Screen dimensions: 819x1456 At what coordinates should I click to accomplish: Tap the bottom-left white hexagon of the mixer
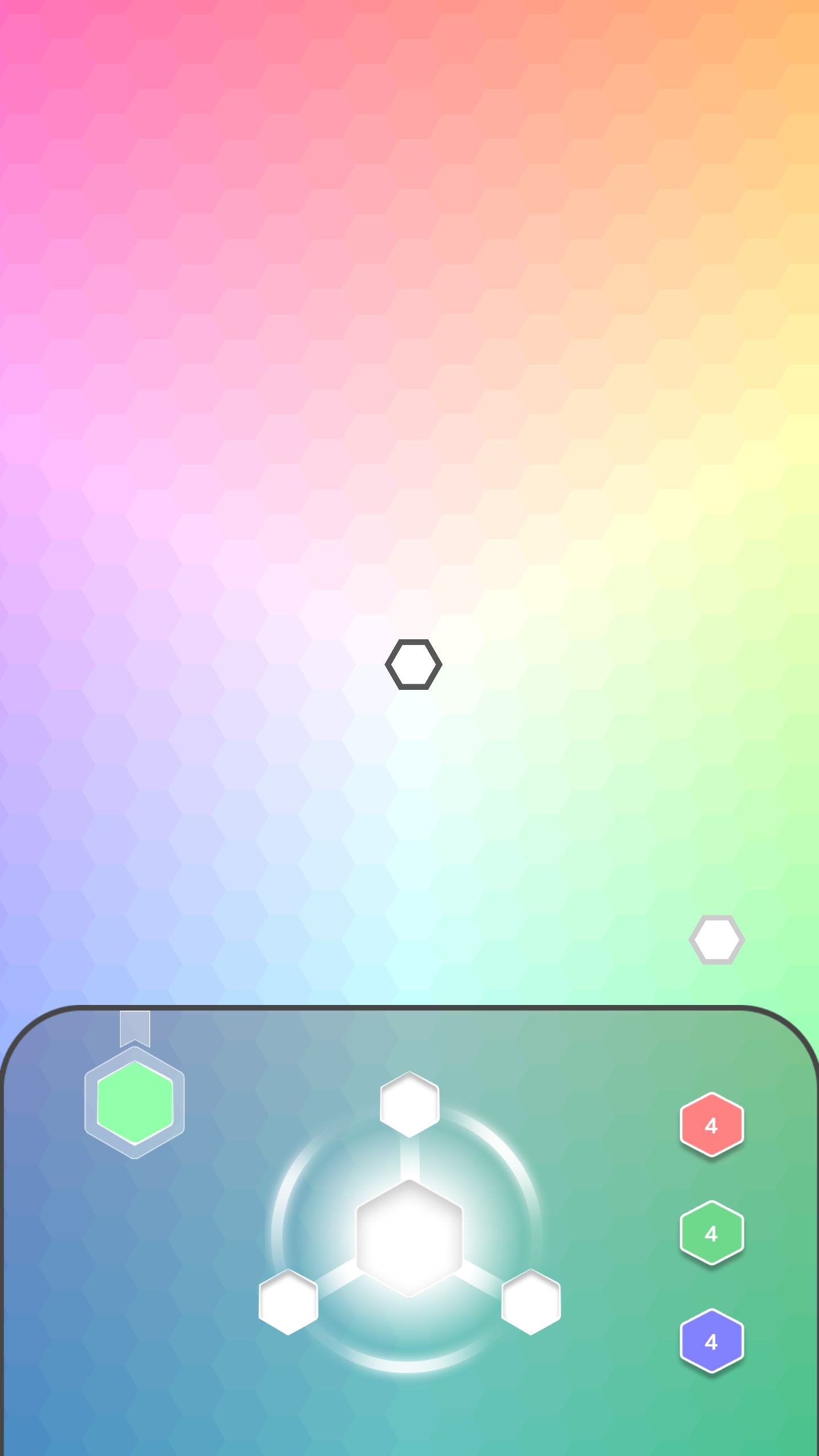pos(288,1302)
